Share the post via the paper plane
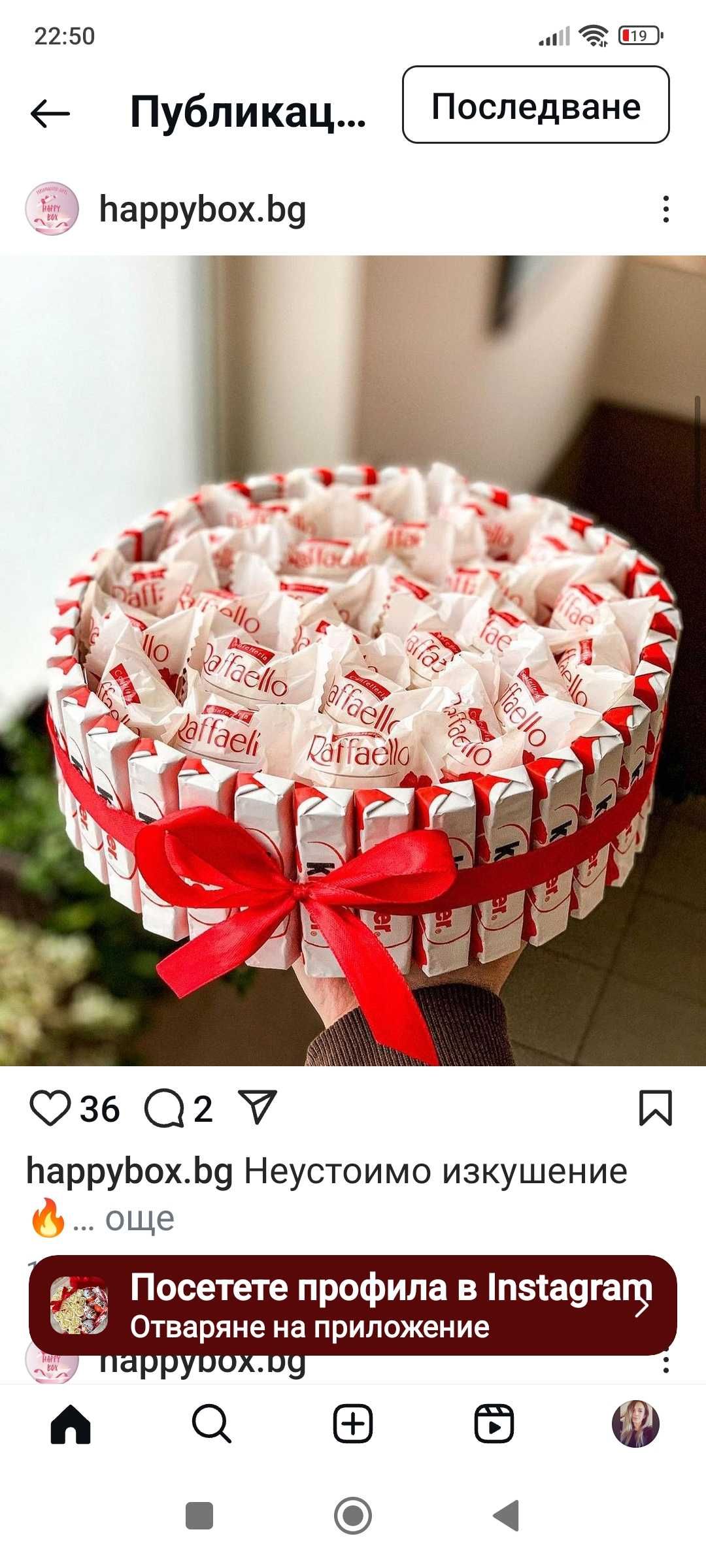Image resolution: width=706 pixels, height=1568 pixels. pos(258,1107)
